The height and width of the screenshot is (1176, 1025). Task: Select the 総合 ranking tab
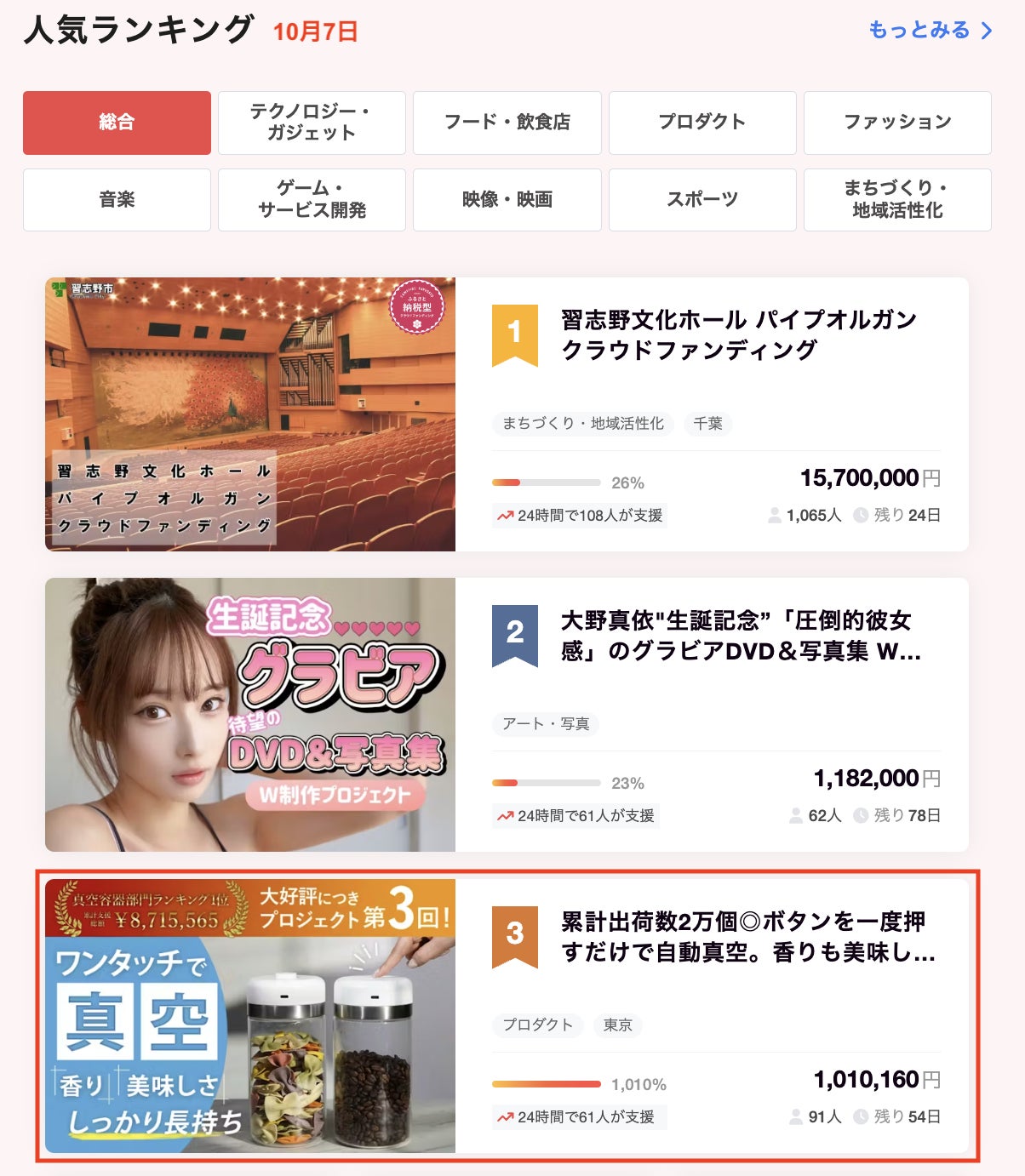point(117,123)
